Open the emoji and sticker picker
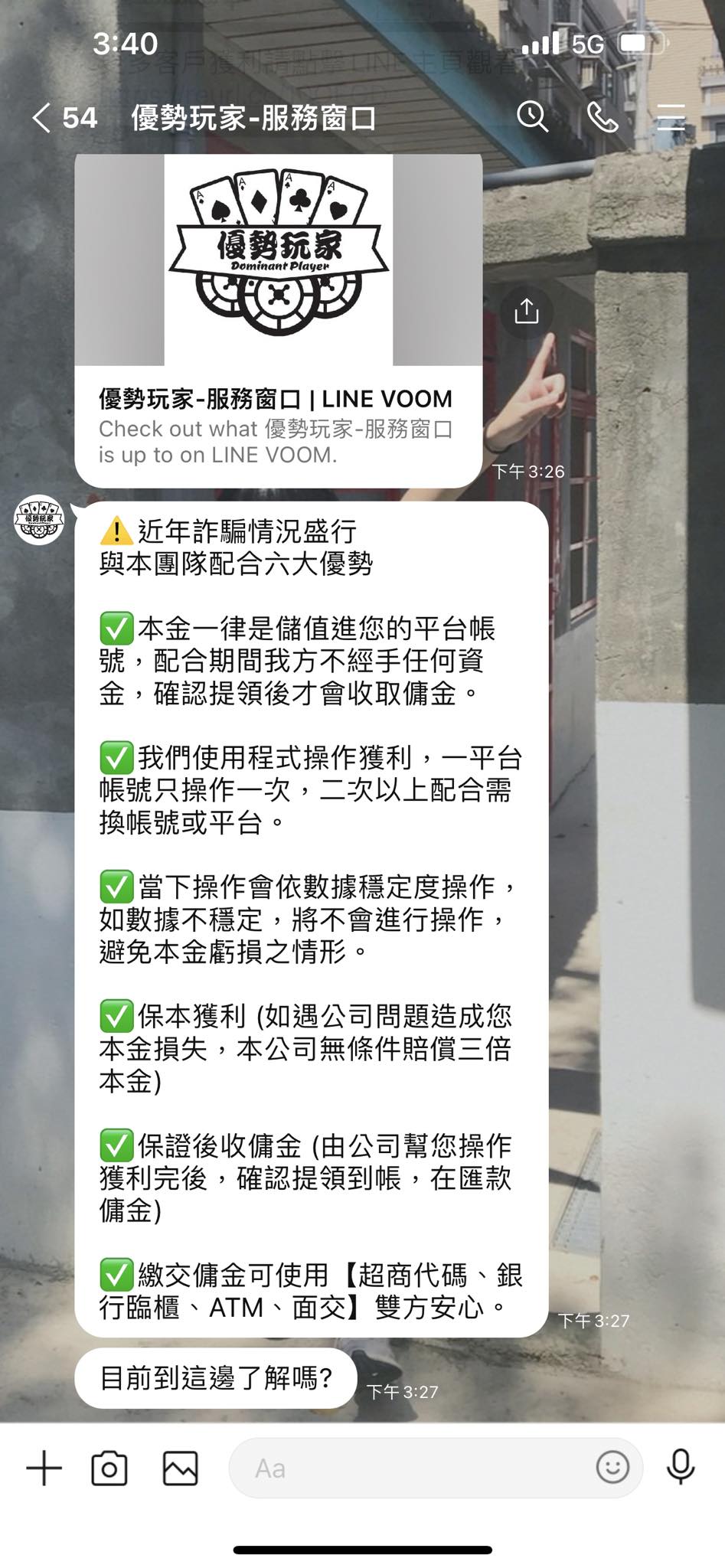725x1568 pixels. coord(612,1467)
